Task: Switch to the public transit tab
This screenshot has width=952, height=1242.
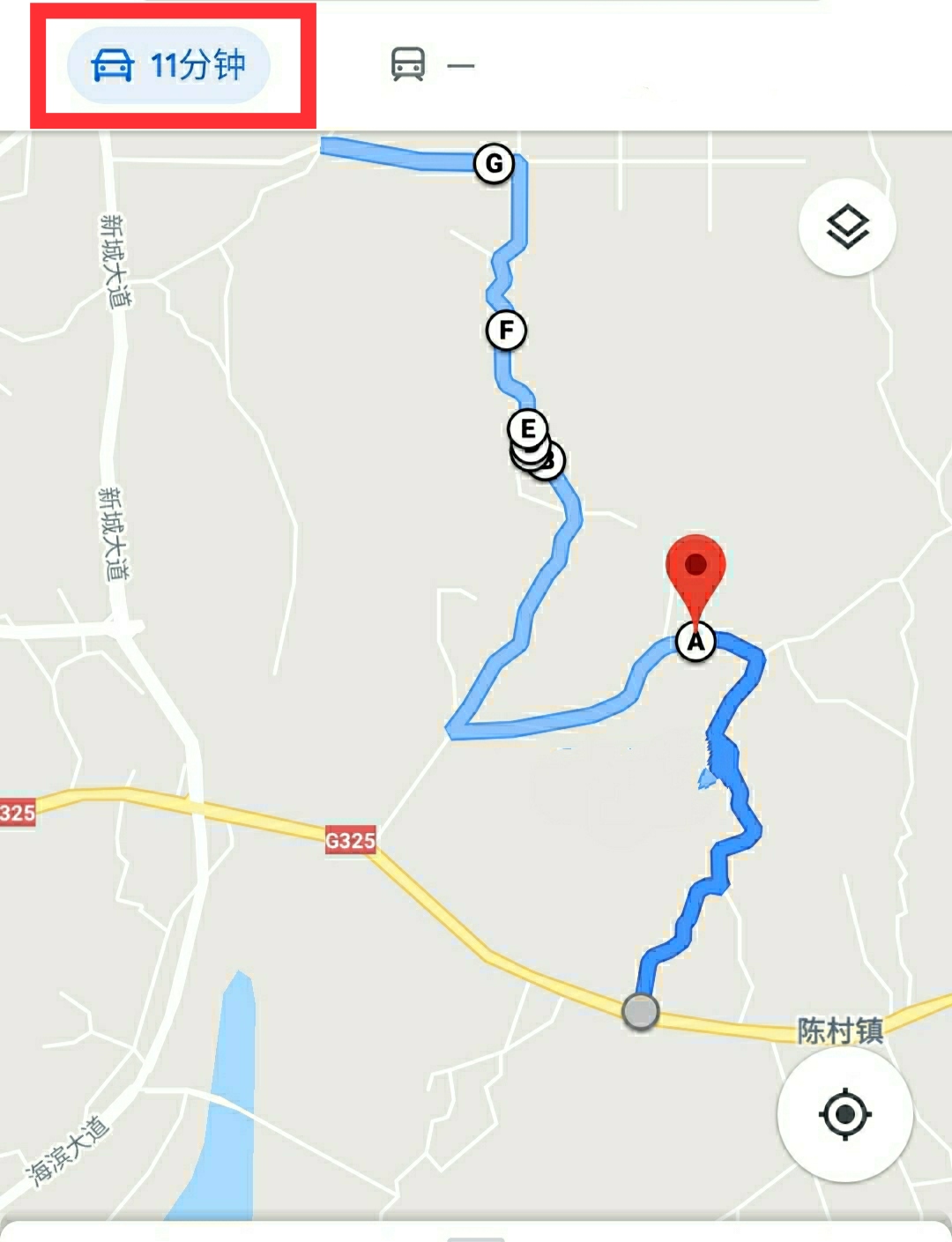Action: tap(431, 65)
